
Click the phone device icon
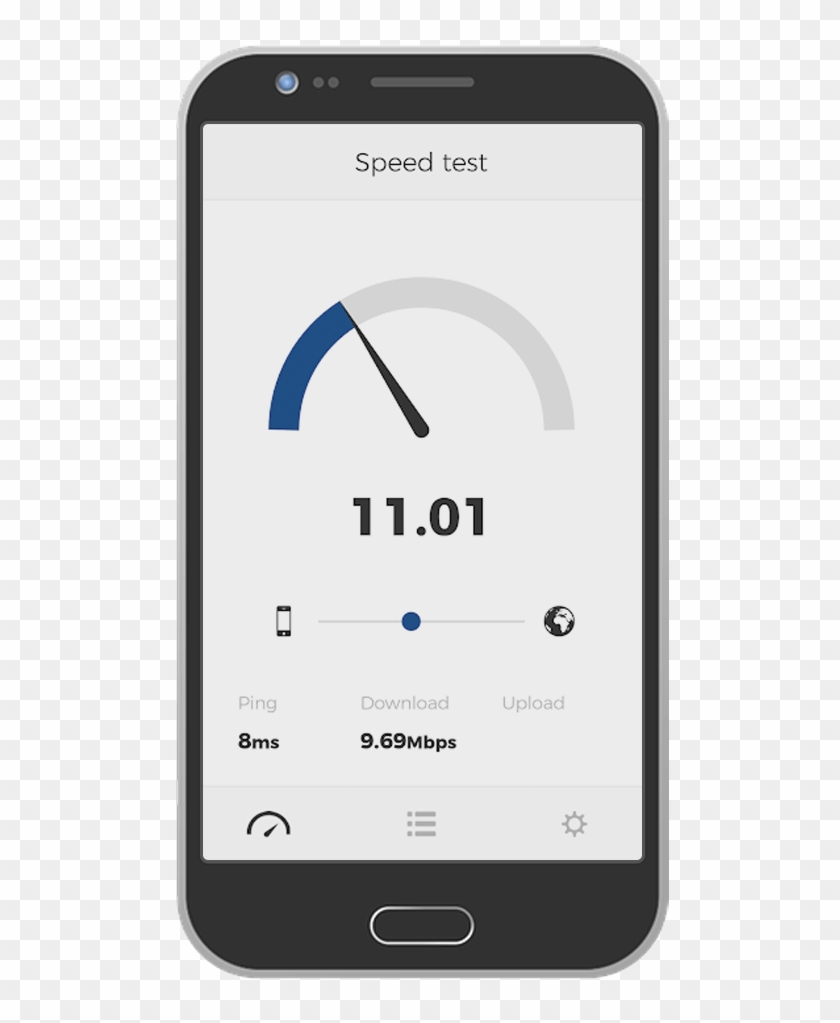tap(283, 620)
